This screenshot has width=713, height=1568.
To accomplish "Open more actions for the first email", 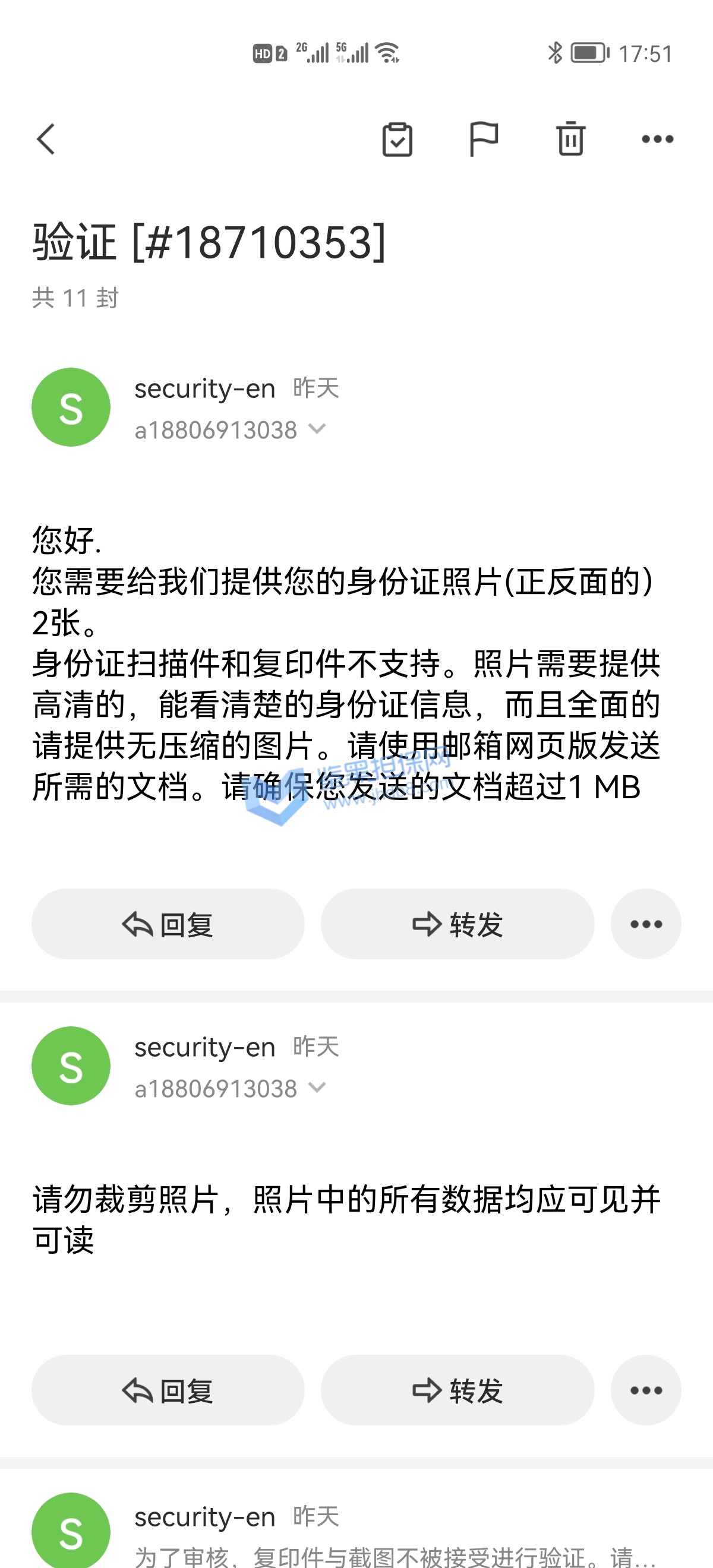I will [x=645, y=924].
